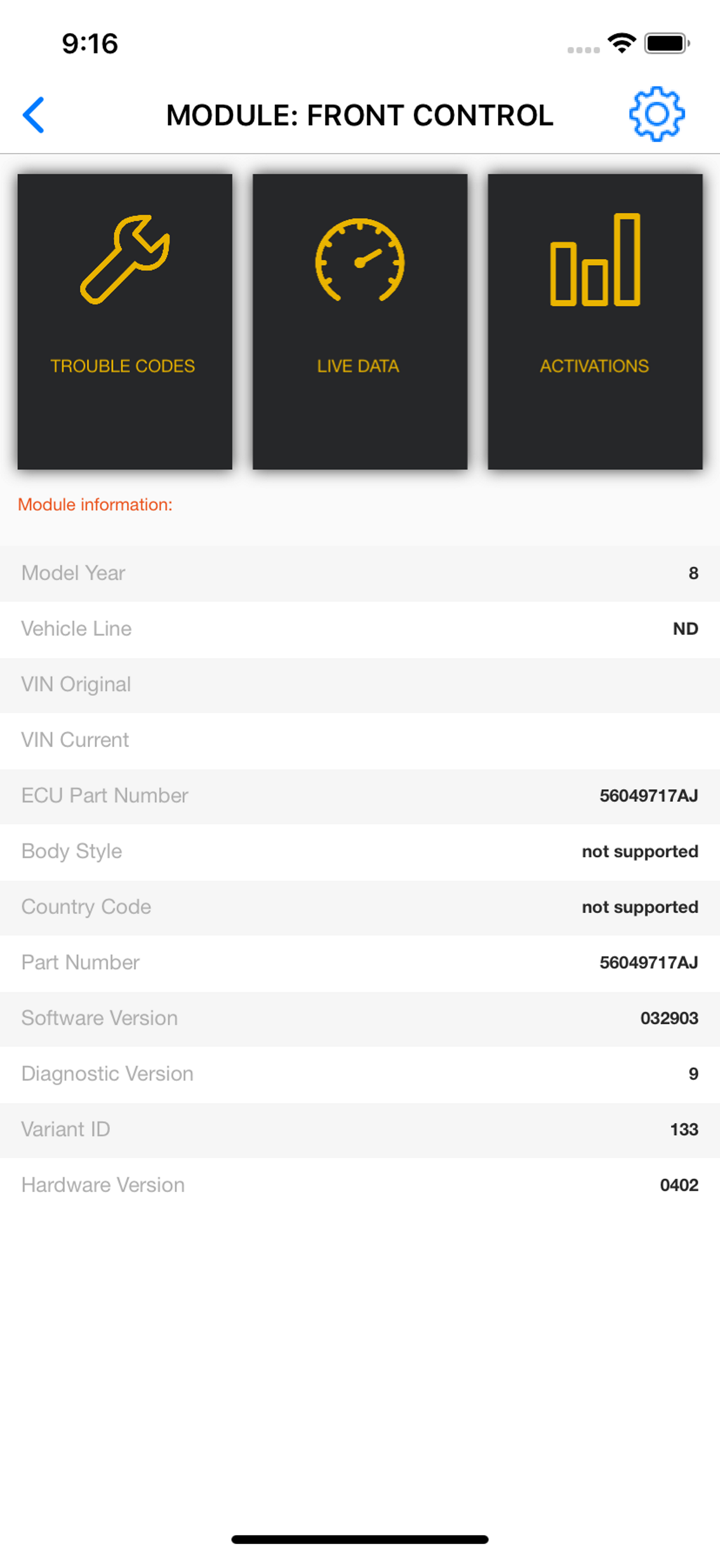Tap the Variant ID 133 entry
The width and height of the screenshot is (720, 1558).
[x=360, y=1129]
